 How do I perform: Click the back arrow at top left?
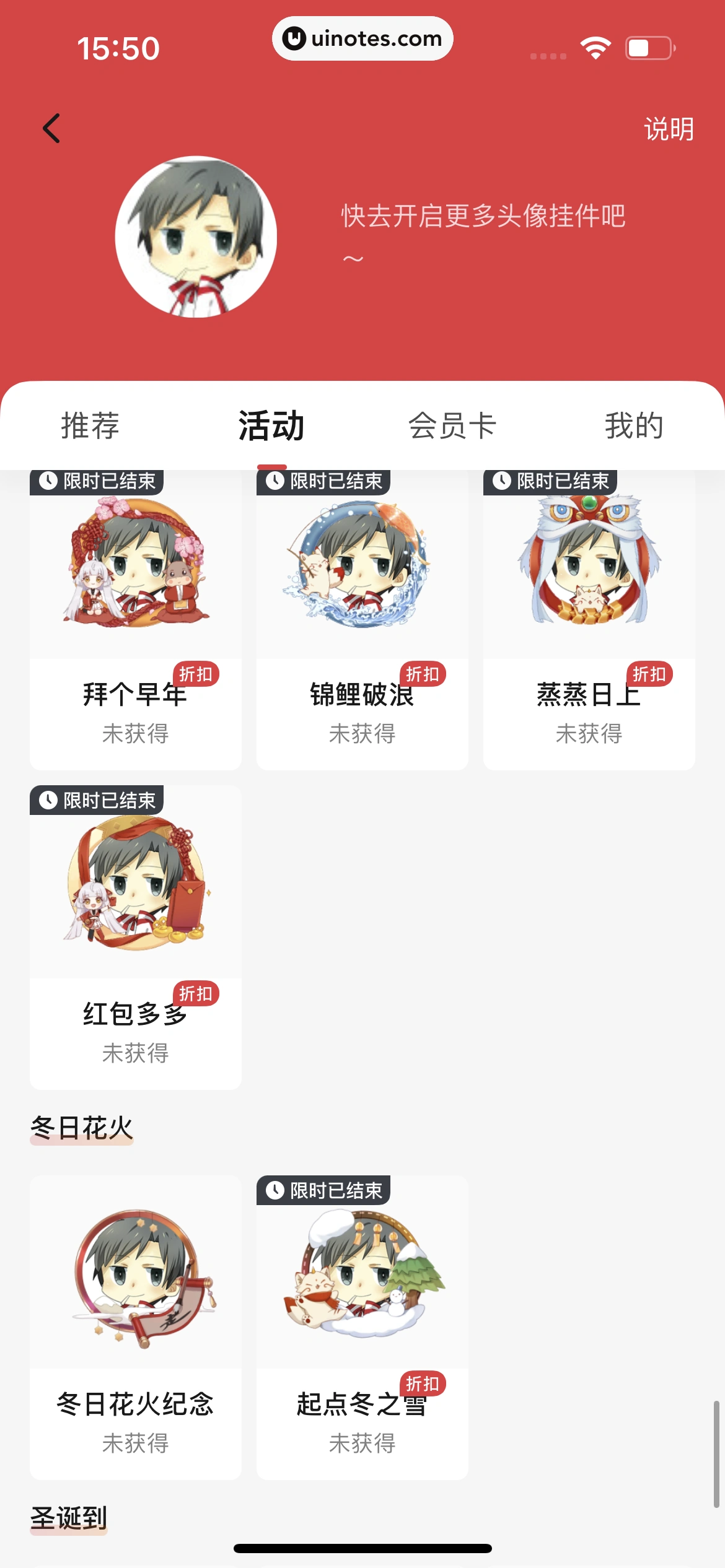click(x=51, y=128)
